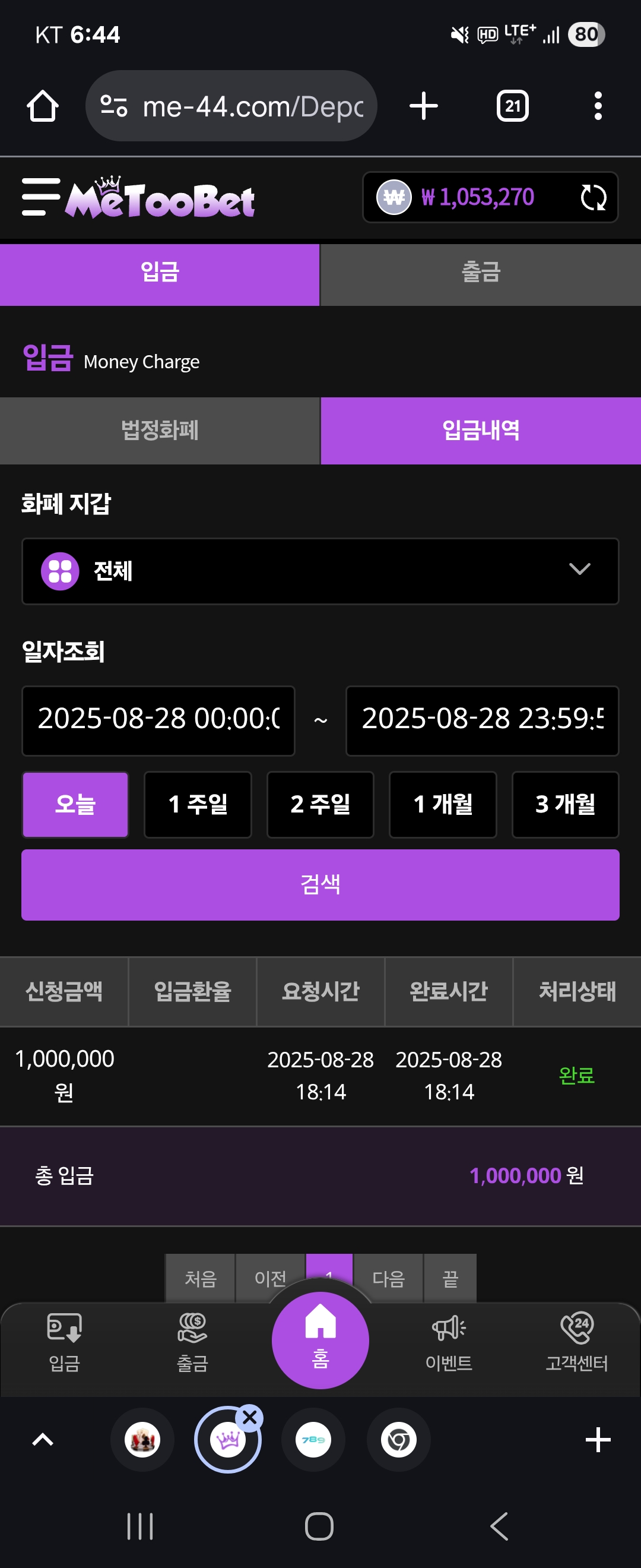Open 홈 in bottom navigation
The width and height of the screenshot is (641, 1568).
tap(320, 1339)
